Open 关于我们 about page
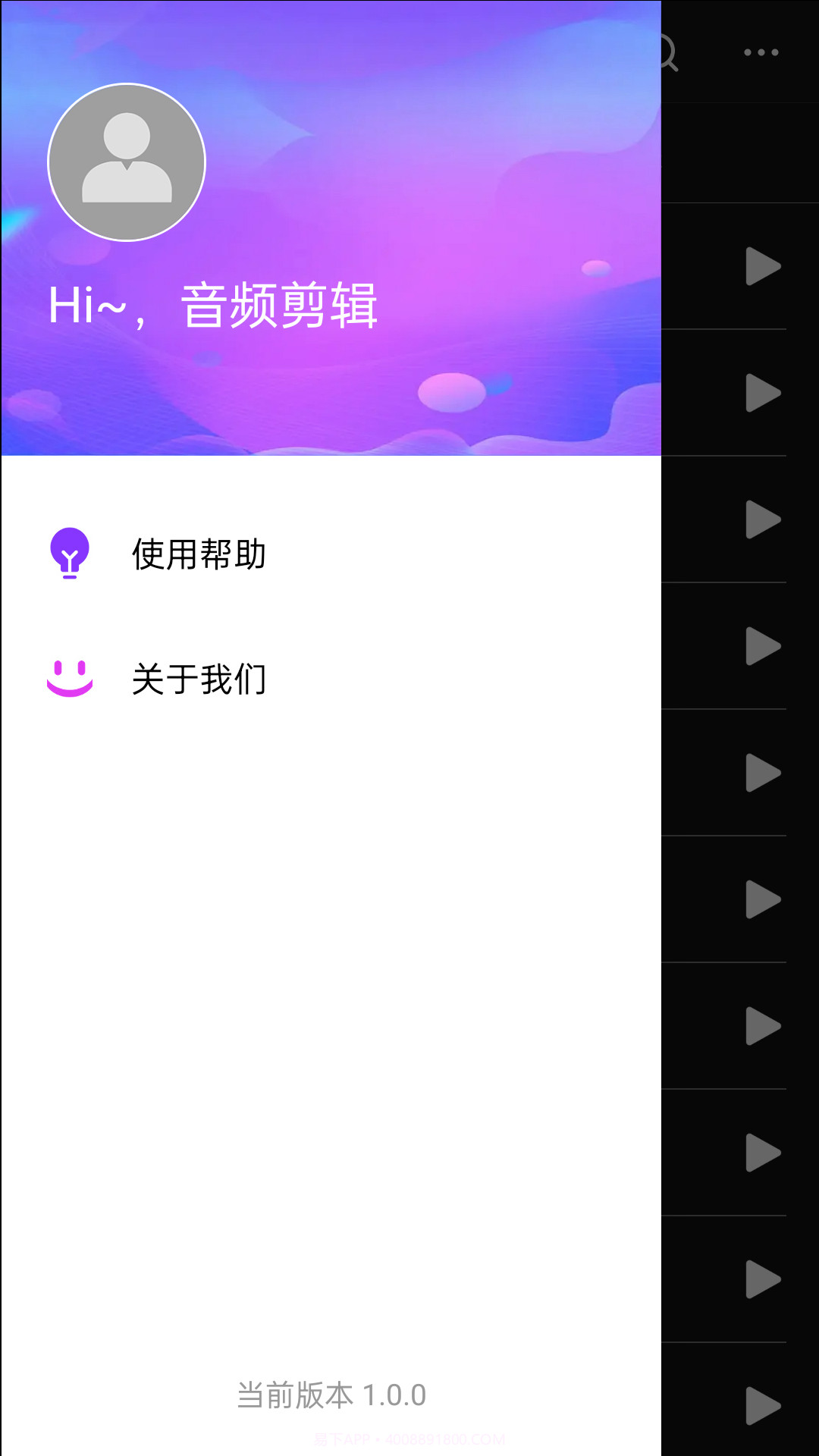The width and height of the screenshot is (819, 1456). point(199,679)
